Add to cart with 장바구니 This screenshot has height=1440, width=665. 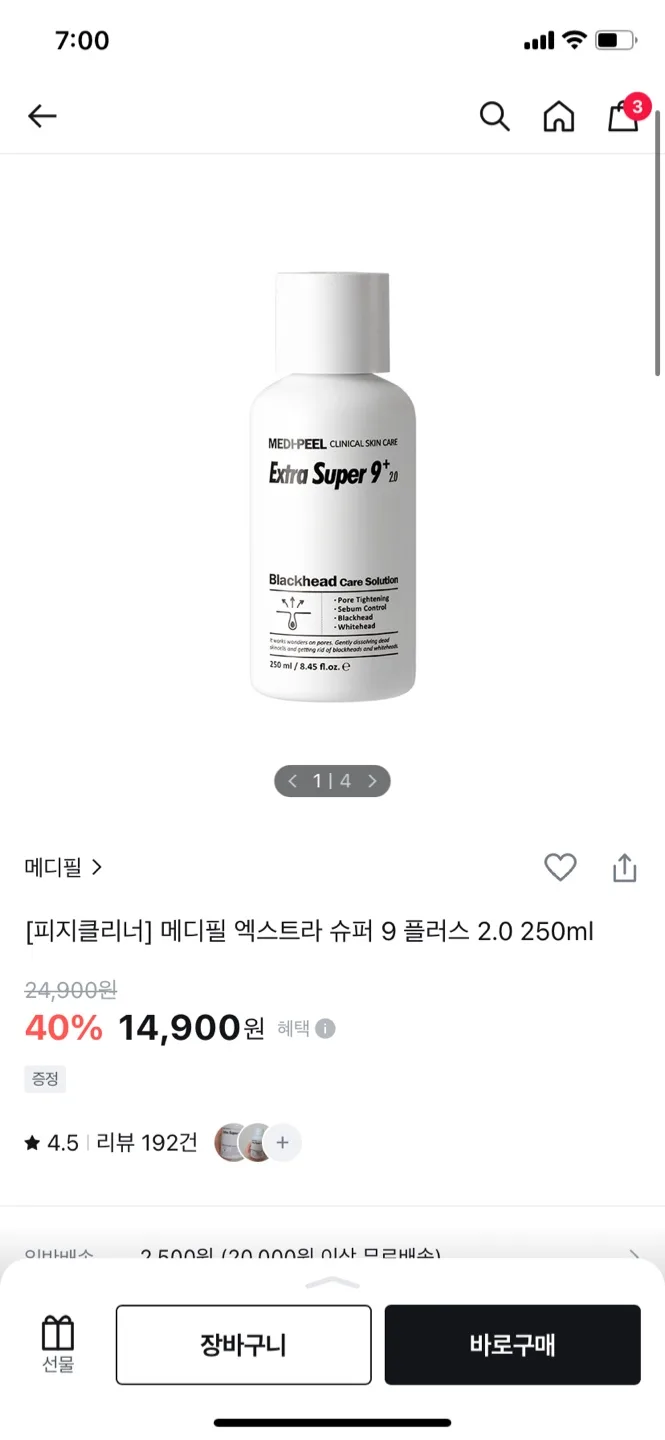(243, 1345)
